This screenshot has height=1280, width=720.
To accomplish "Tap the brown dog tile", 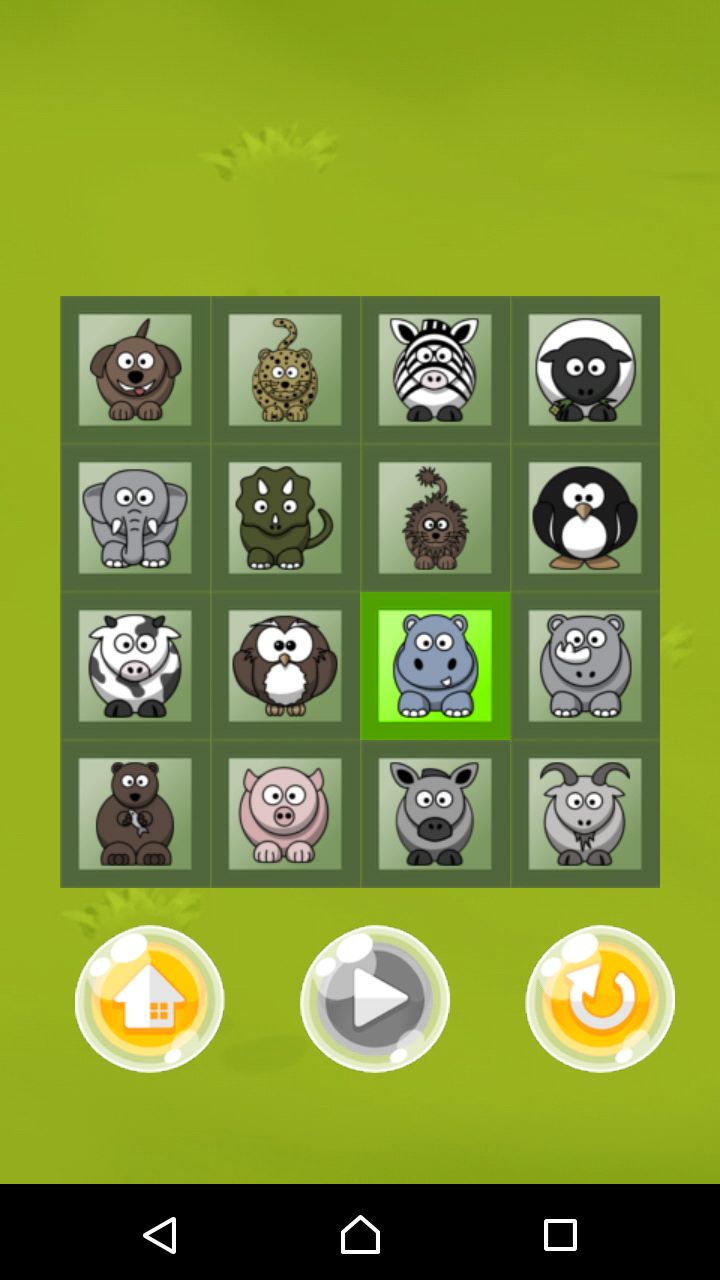I will pos(135,370).
